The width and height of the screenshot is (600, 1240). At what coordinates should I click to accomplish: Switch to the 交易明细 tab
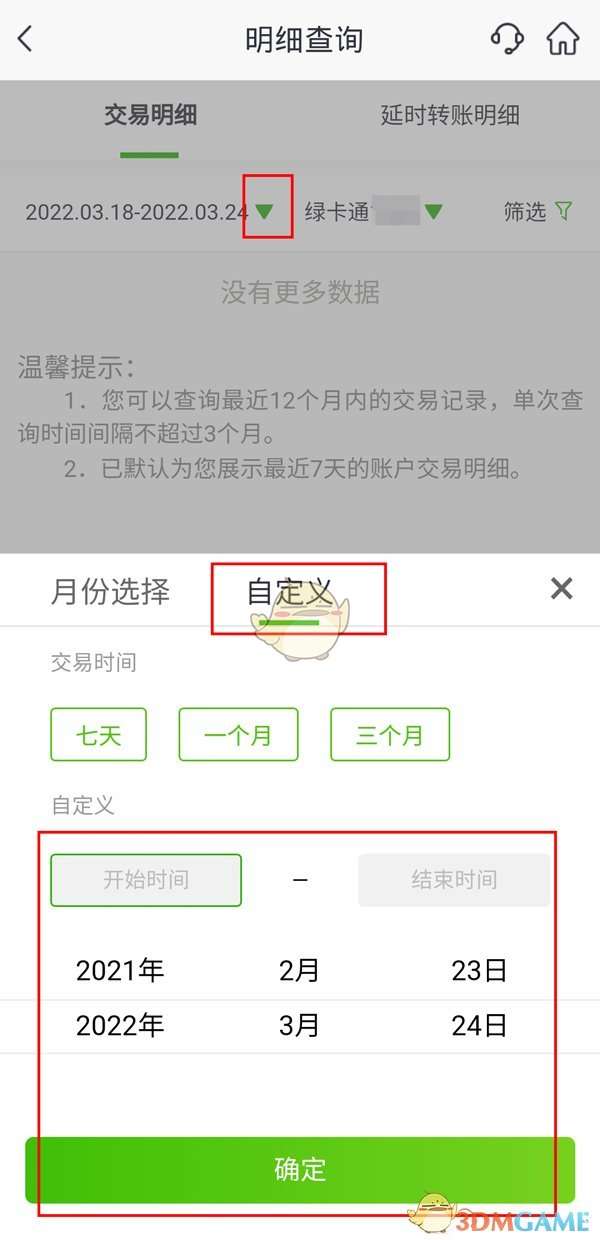coord(150,115)
